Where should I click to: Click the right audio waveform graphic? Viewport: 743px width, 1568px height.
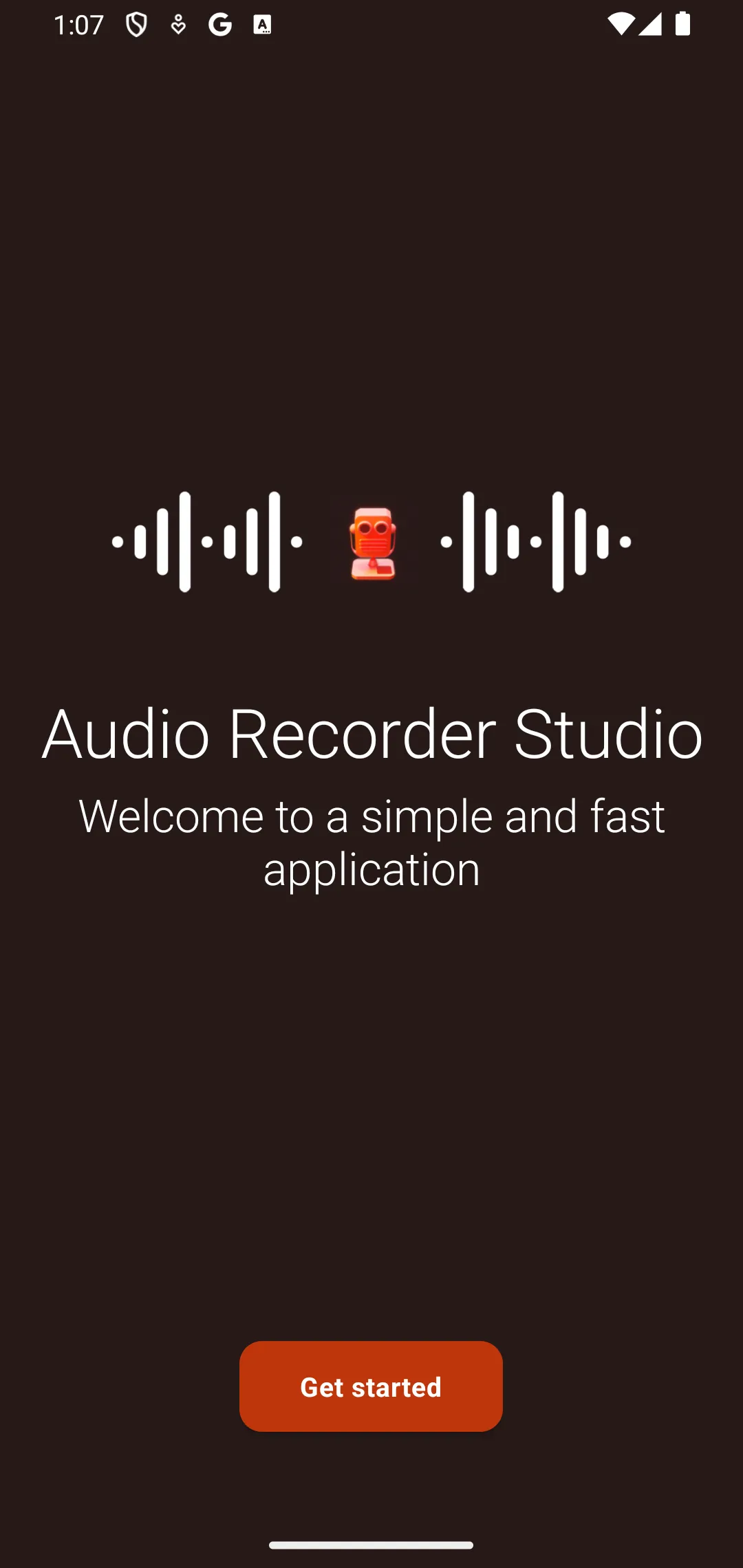537,542
